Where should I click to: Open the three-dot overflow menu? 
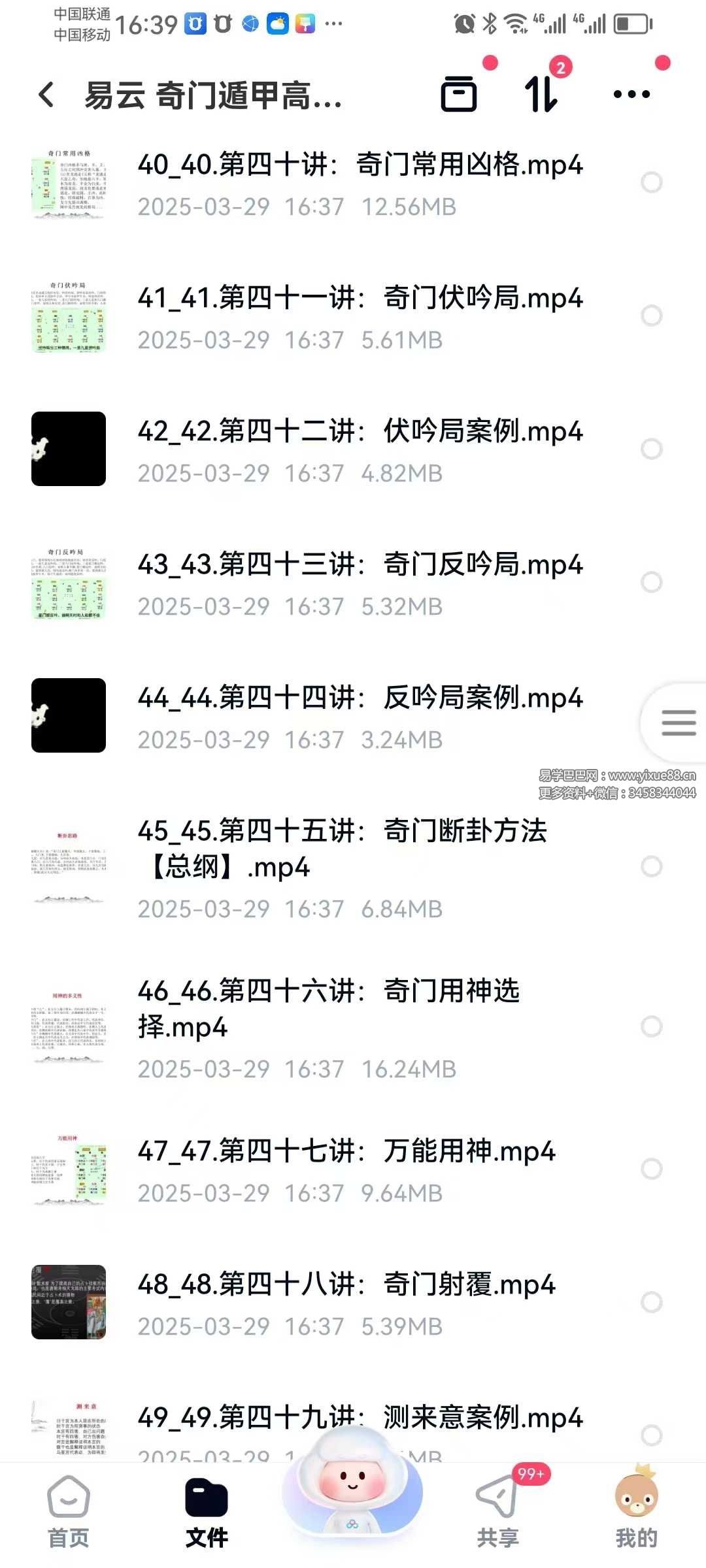631,94
